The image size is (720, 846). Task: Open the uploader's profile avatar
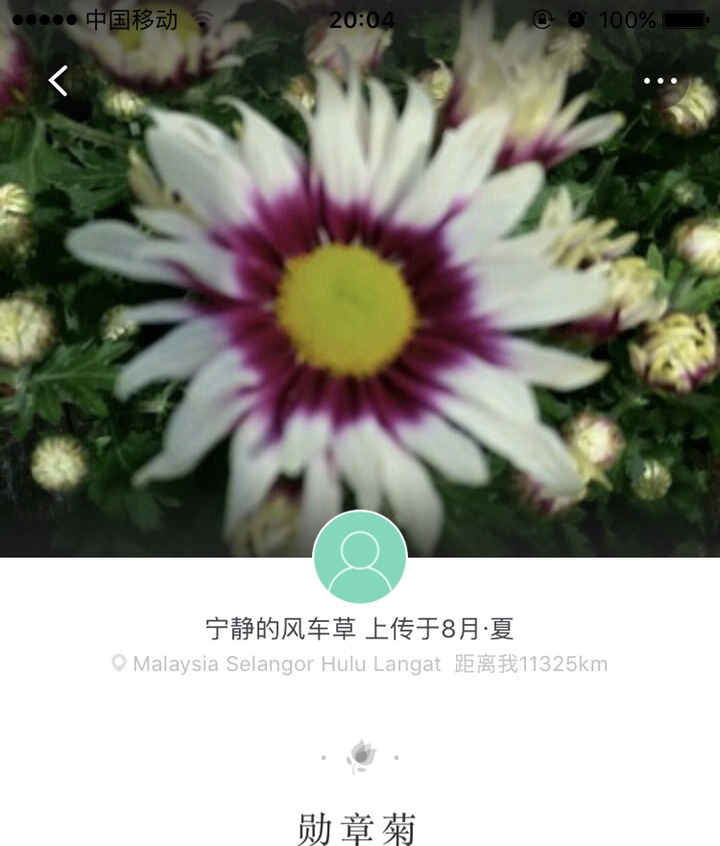(x=360, y=558)
